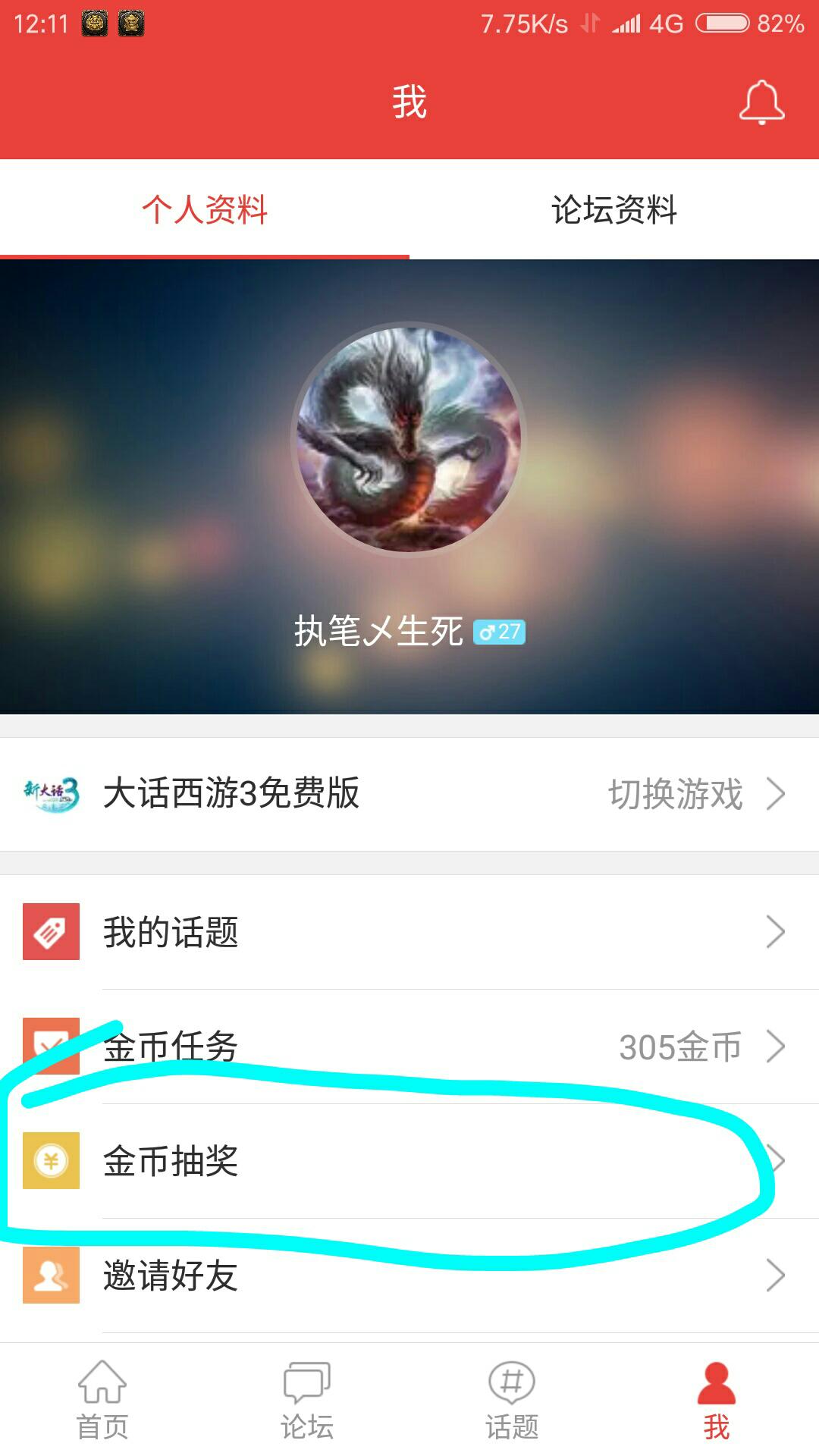This screenshot has height=1456, width=819.
Task: Open 金币任务 with 305金币
Action: click(409, 1046)
